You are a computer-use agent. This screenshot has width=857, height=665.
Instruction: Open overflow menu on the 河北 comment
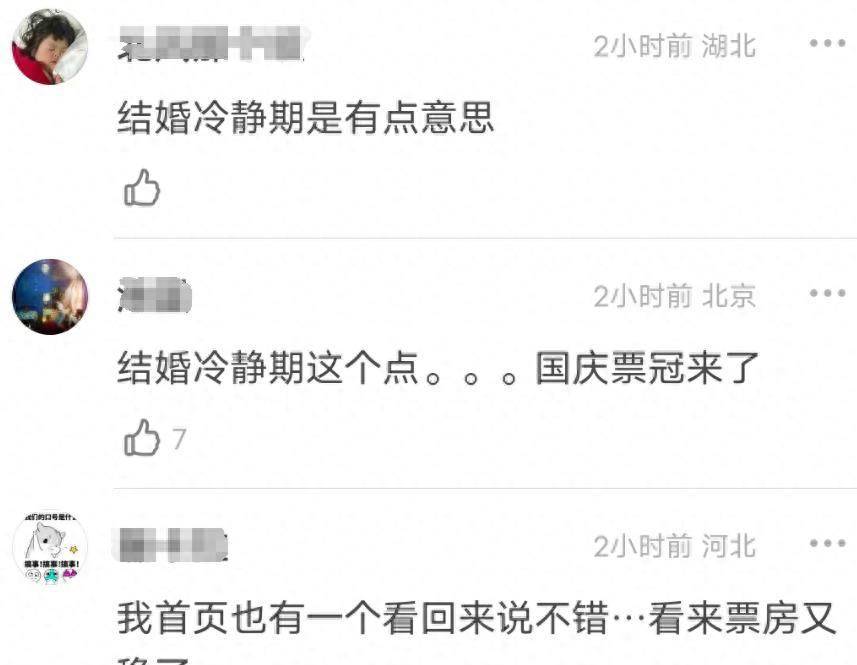[827, 544]
